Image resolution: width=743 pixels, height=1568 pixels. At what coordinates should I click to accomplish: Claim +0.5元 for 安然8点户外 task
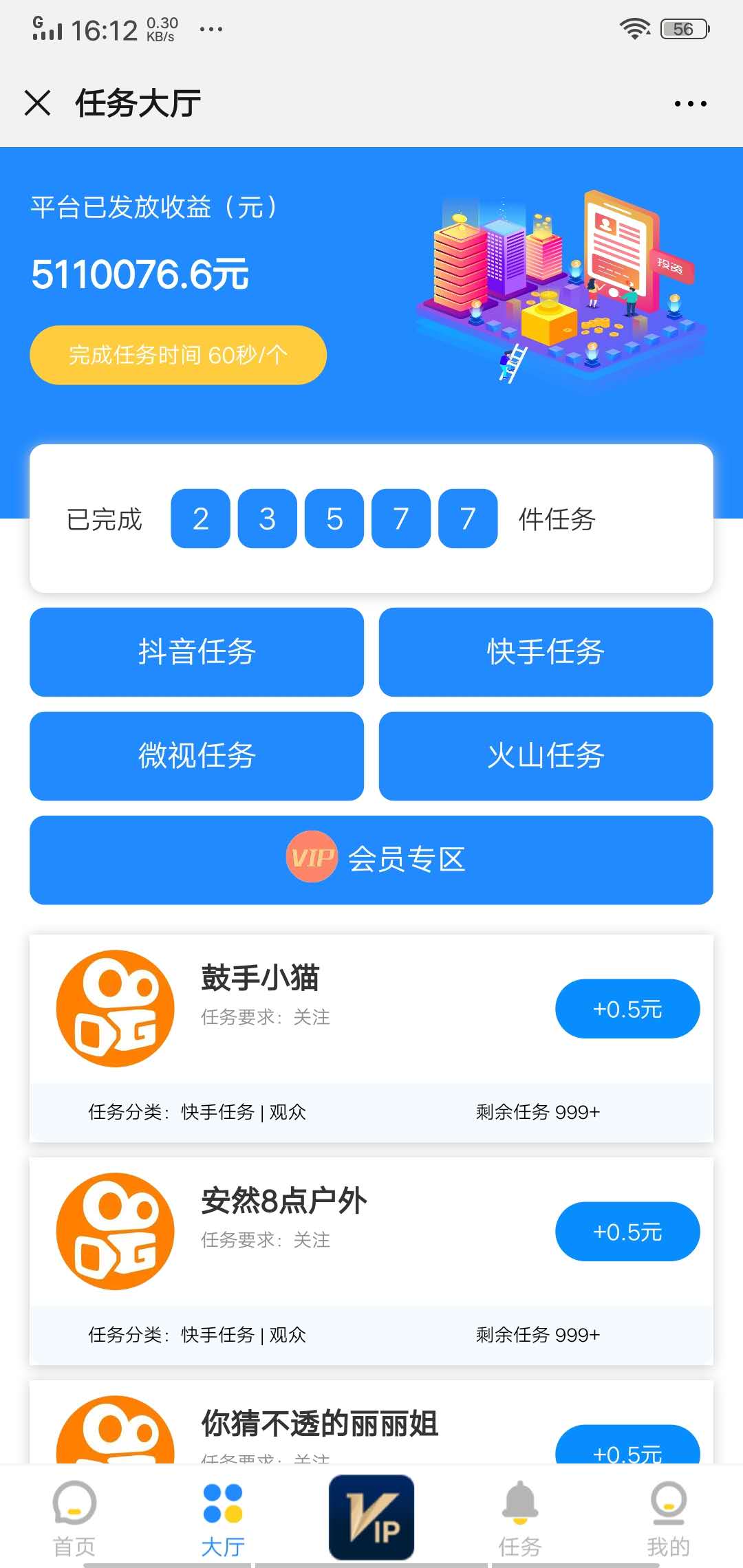click(627, 1231)
